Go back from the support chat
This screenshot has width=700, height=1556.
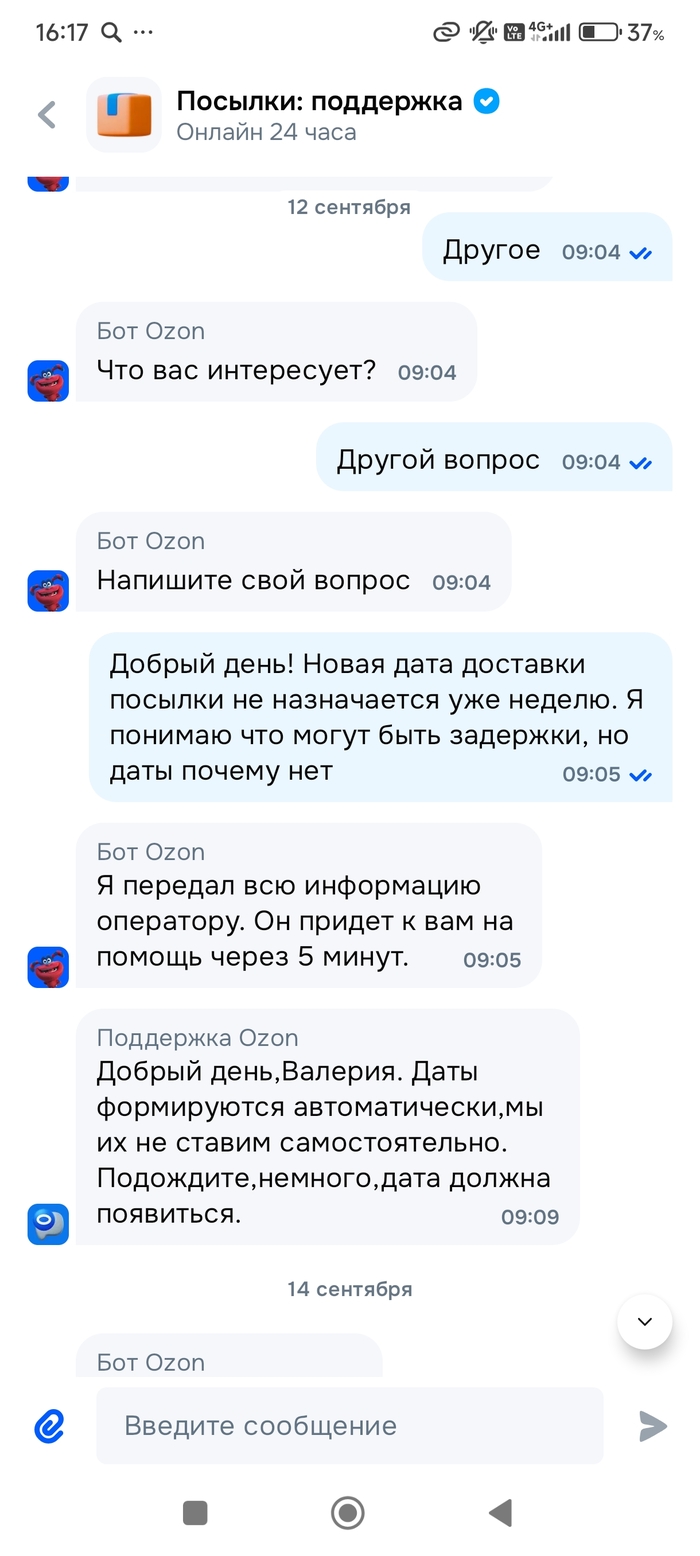(x=47, y=115)
